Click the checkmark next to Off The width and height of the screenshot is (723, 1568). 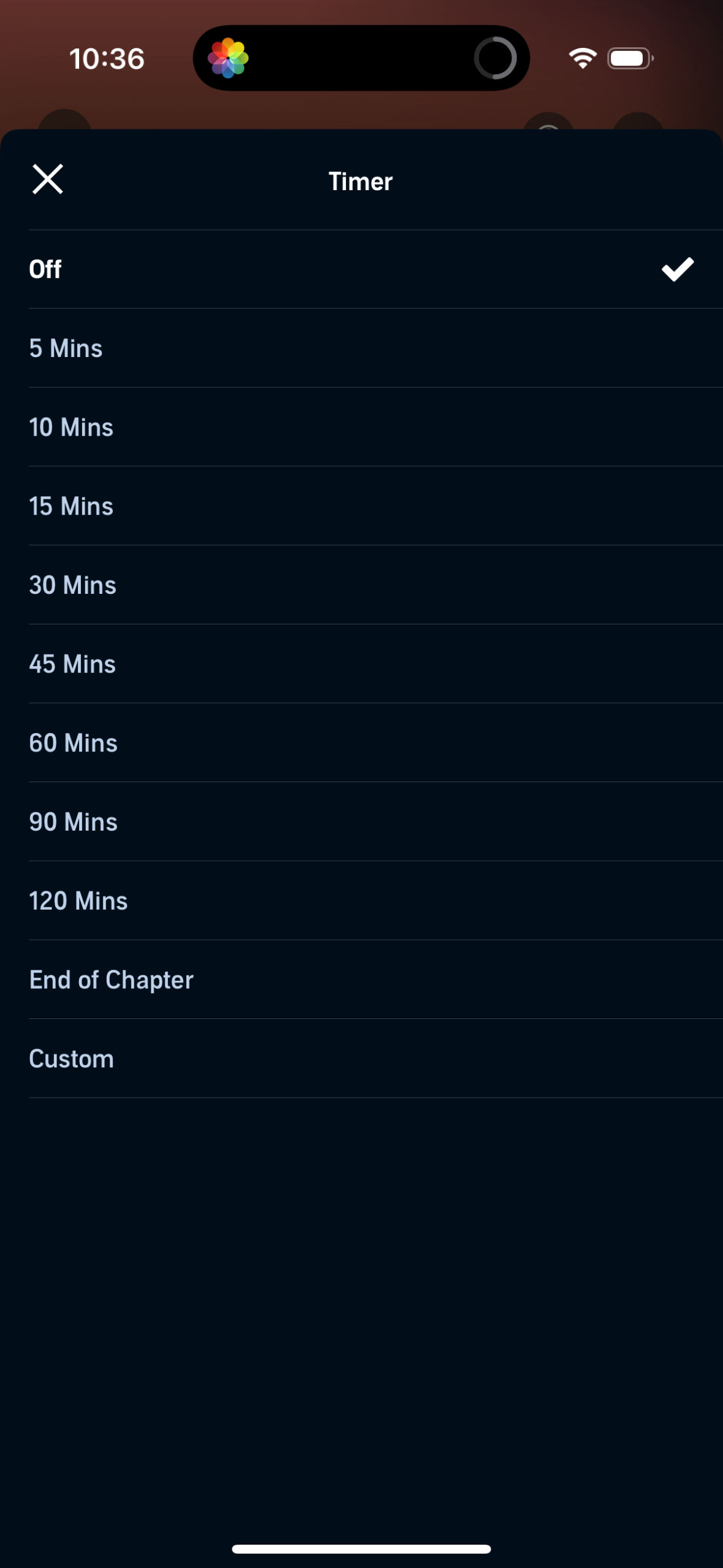point(676,269)
